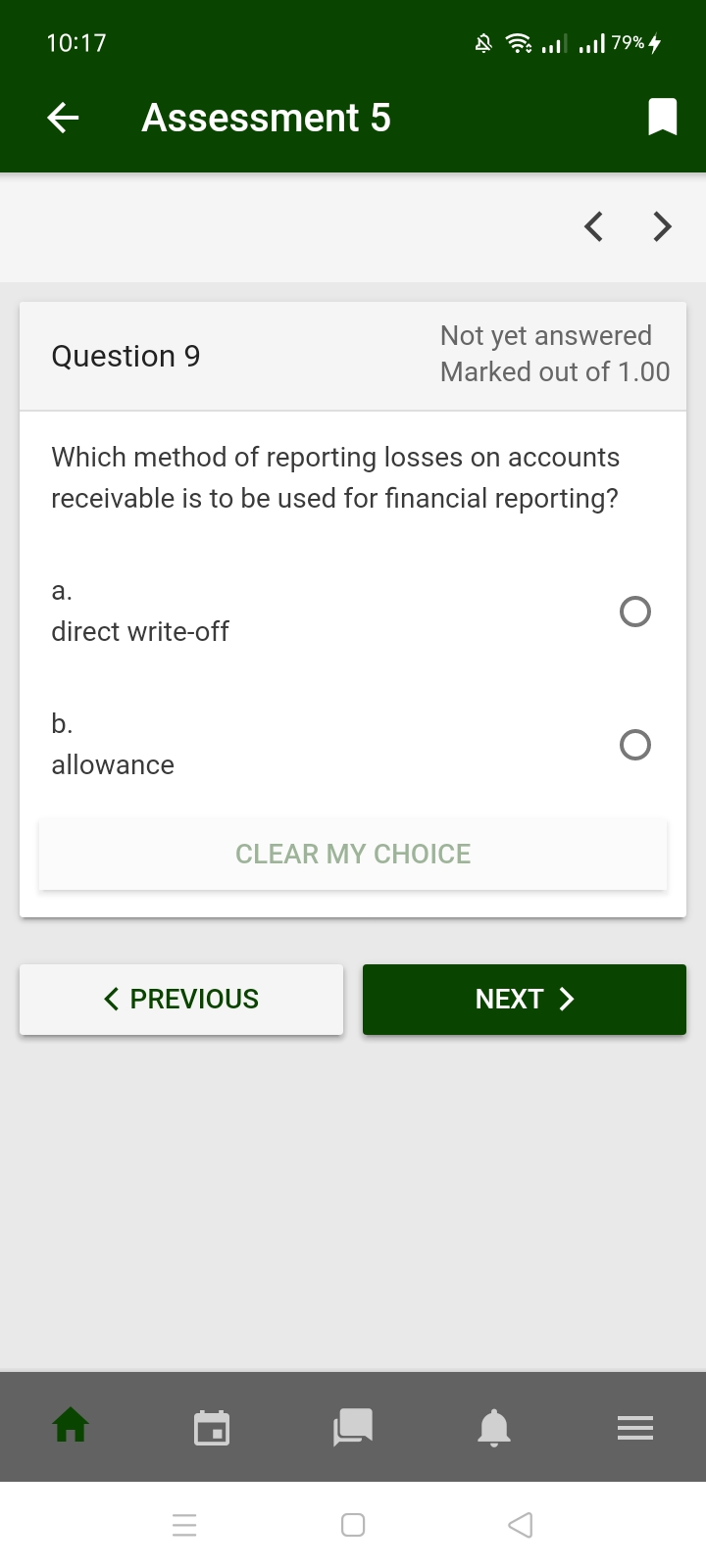The height and width of the screenshot is (1568, 706).
Task: Open the Home tab in bottom navigation
Action: point(71,1427)
